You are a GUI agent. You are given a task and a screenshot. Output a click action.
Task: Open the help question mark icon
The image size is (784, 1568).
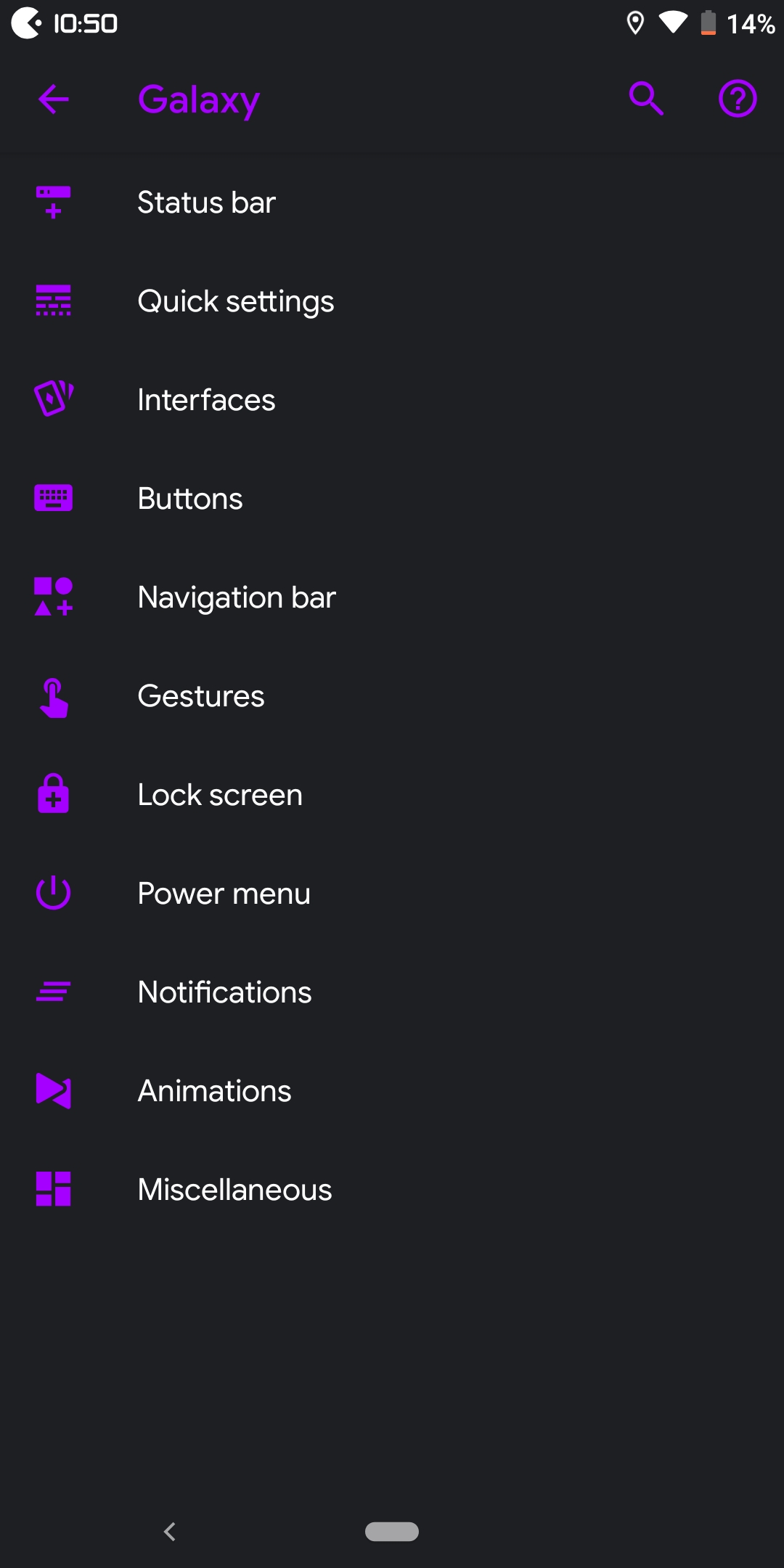coord(738,99)
